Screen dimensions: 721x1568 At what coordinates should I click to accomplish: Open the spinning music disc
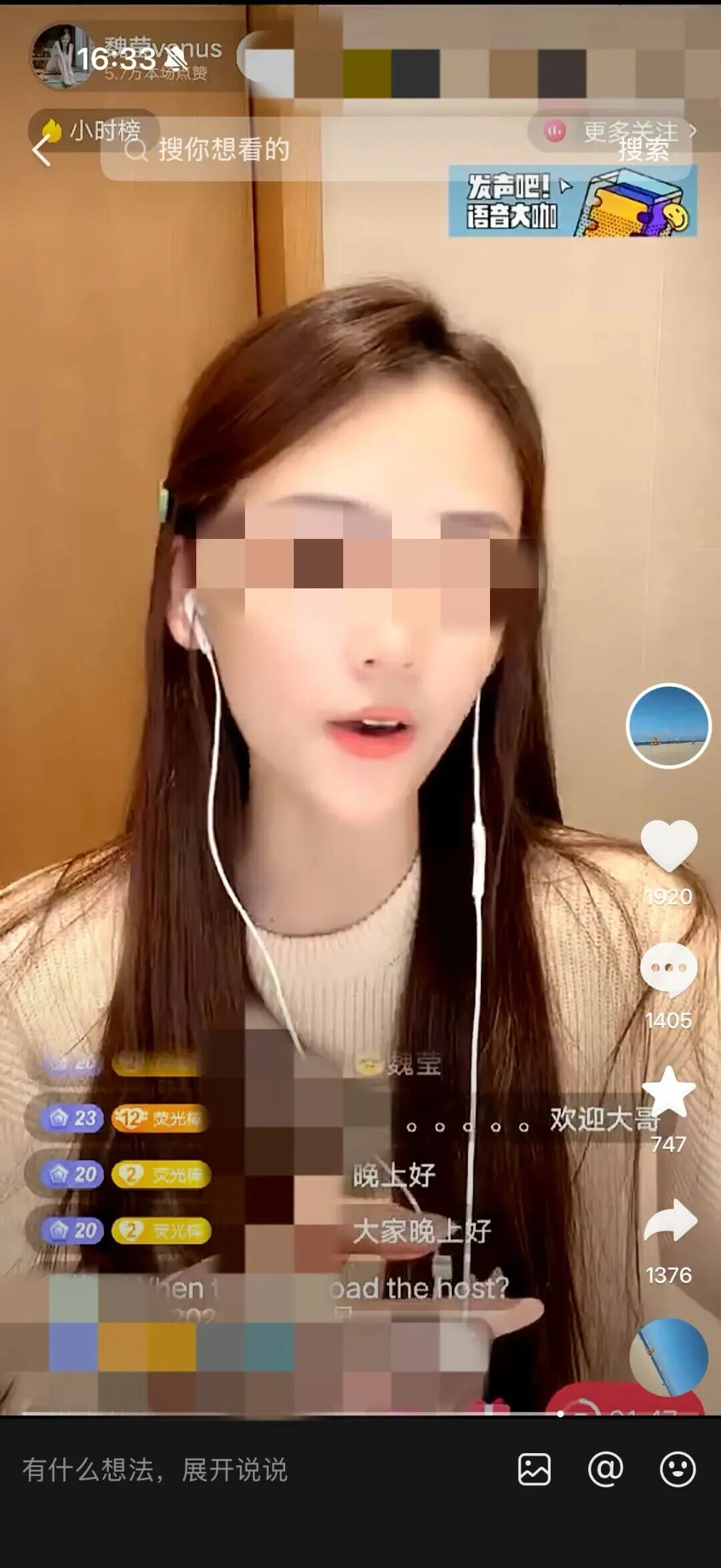click(x=668, y=1357)
